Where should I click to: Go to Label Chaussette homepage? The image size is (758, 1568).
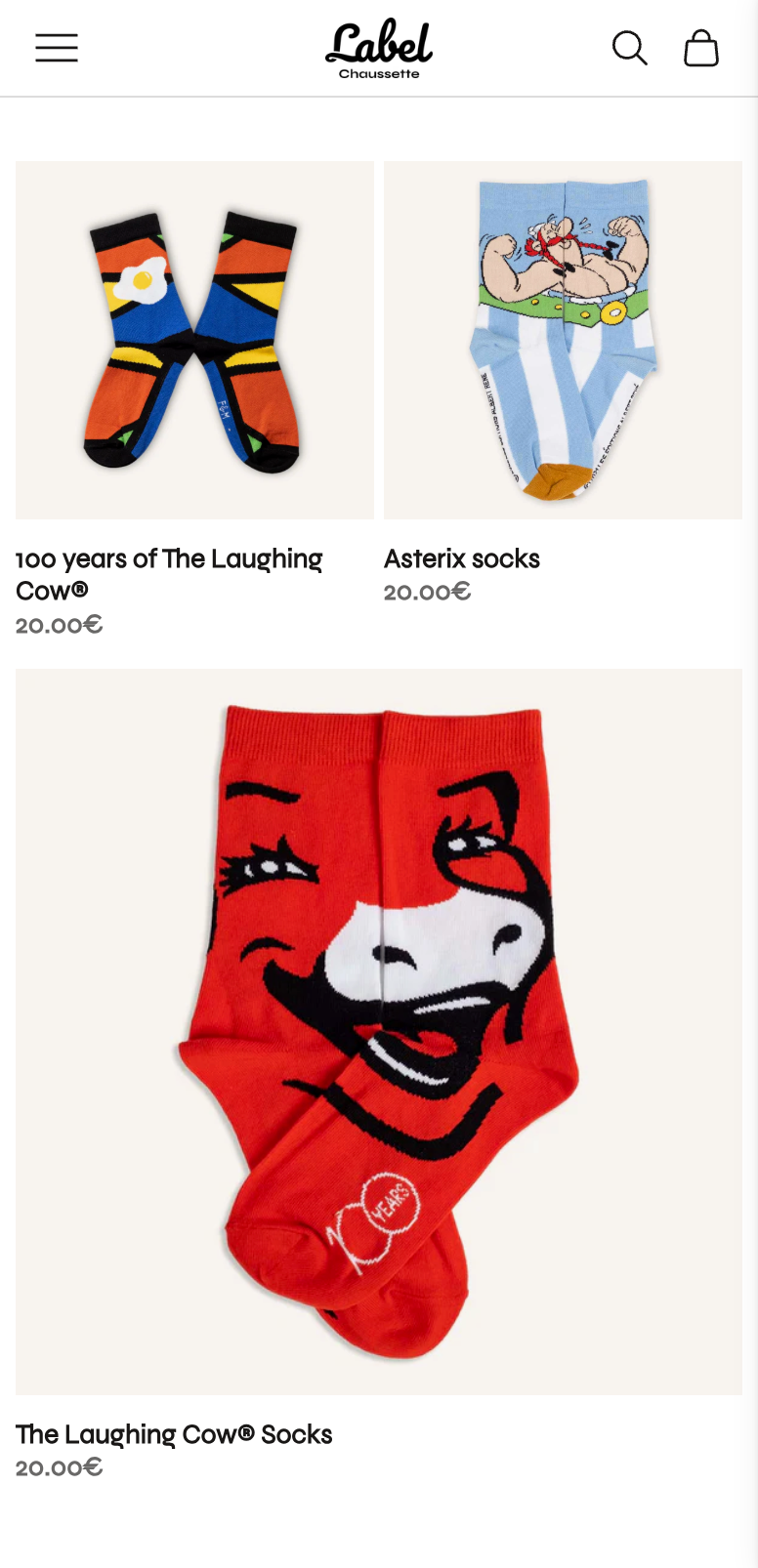pos(379,49)
